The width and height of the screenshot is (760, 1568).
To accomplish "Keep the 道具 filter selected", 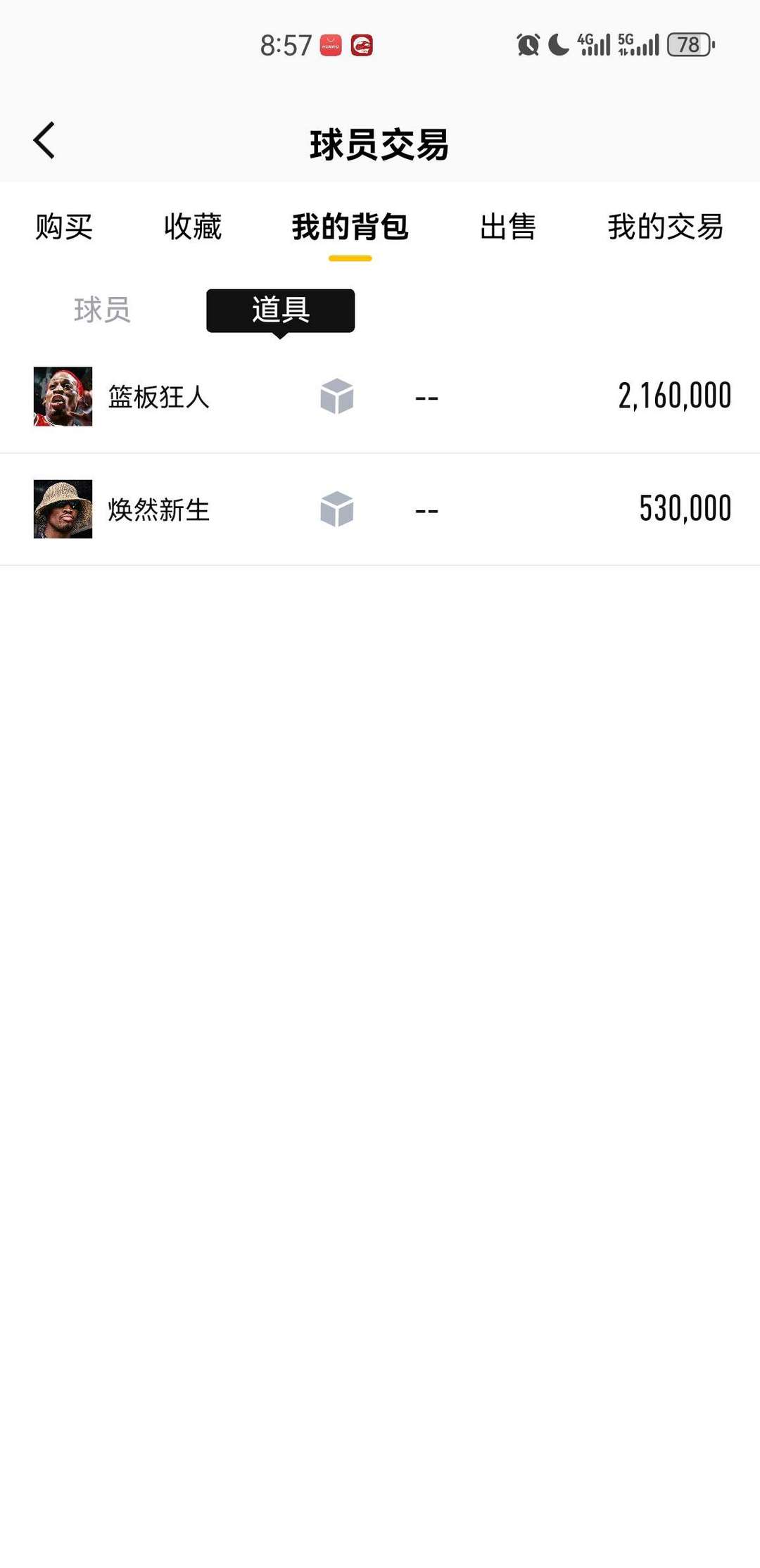I will 280,310.
